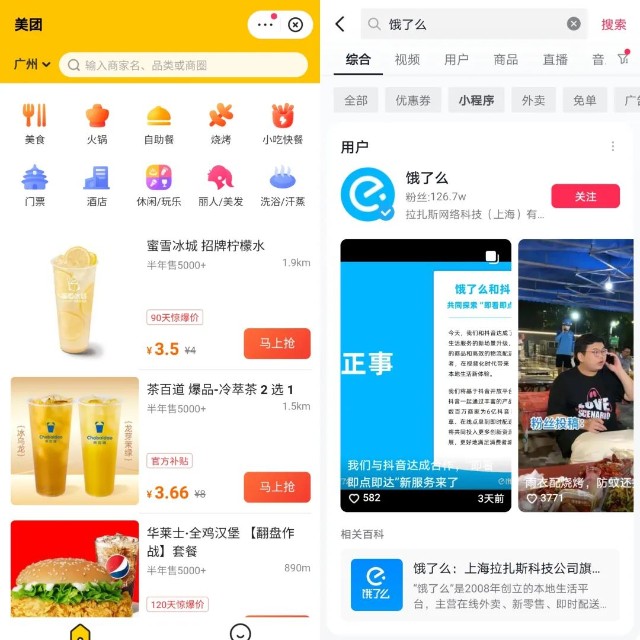
Task: Go back from the 饿了么 search results
Action: click(340, 24)
